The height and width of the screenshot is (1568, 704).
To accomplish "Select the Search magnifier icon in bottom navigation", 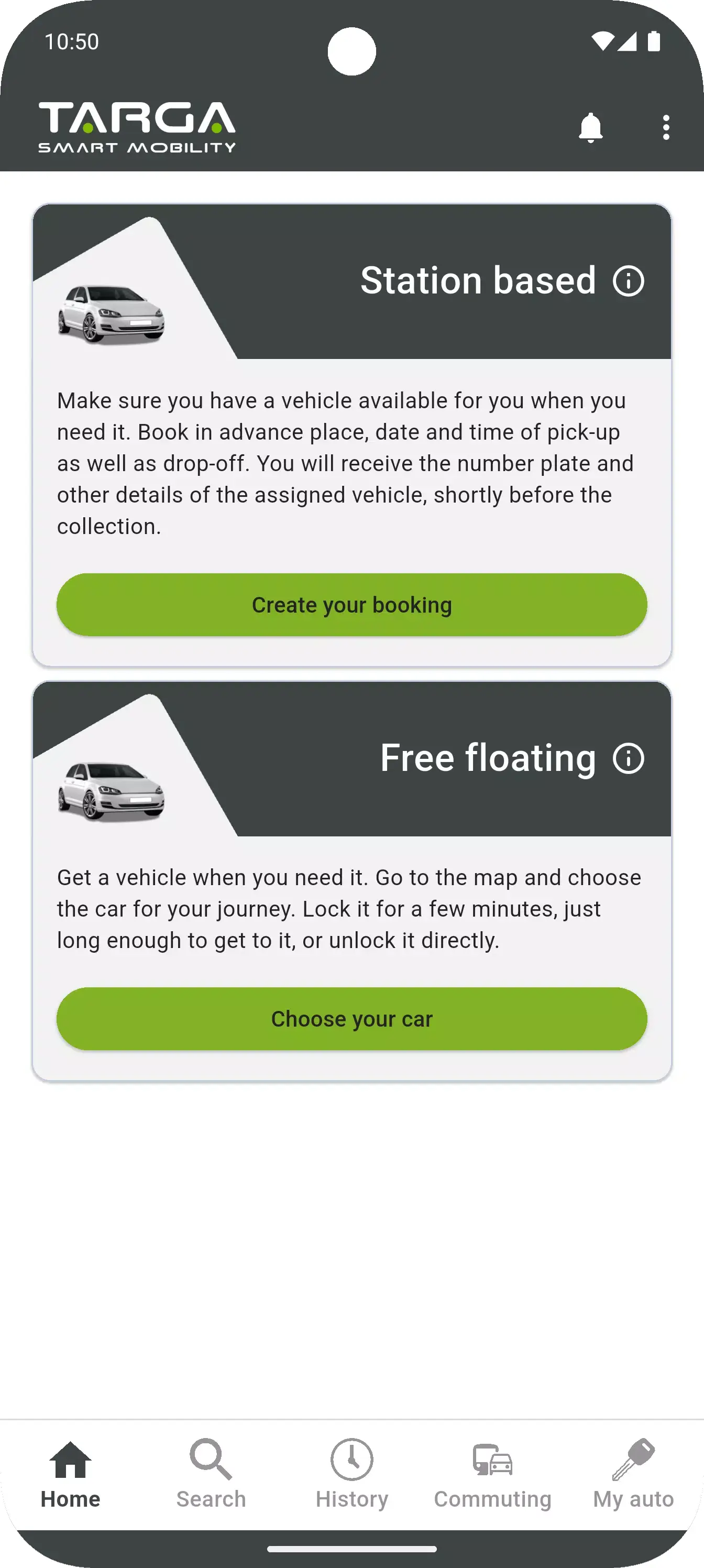I will pyautogui.click(x=211, y=1460).
